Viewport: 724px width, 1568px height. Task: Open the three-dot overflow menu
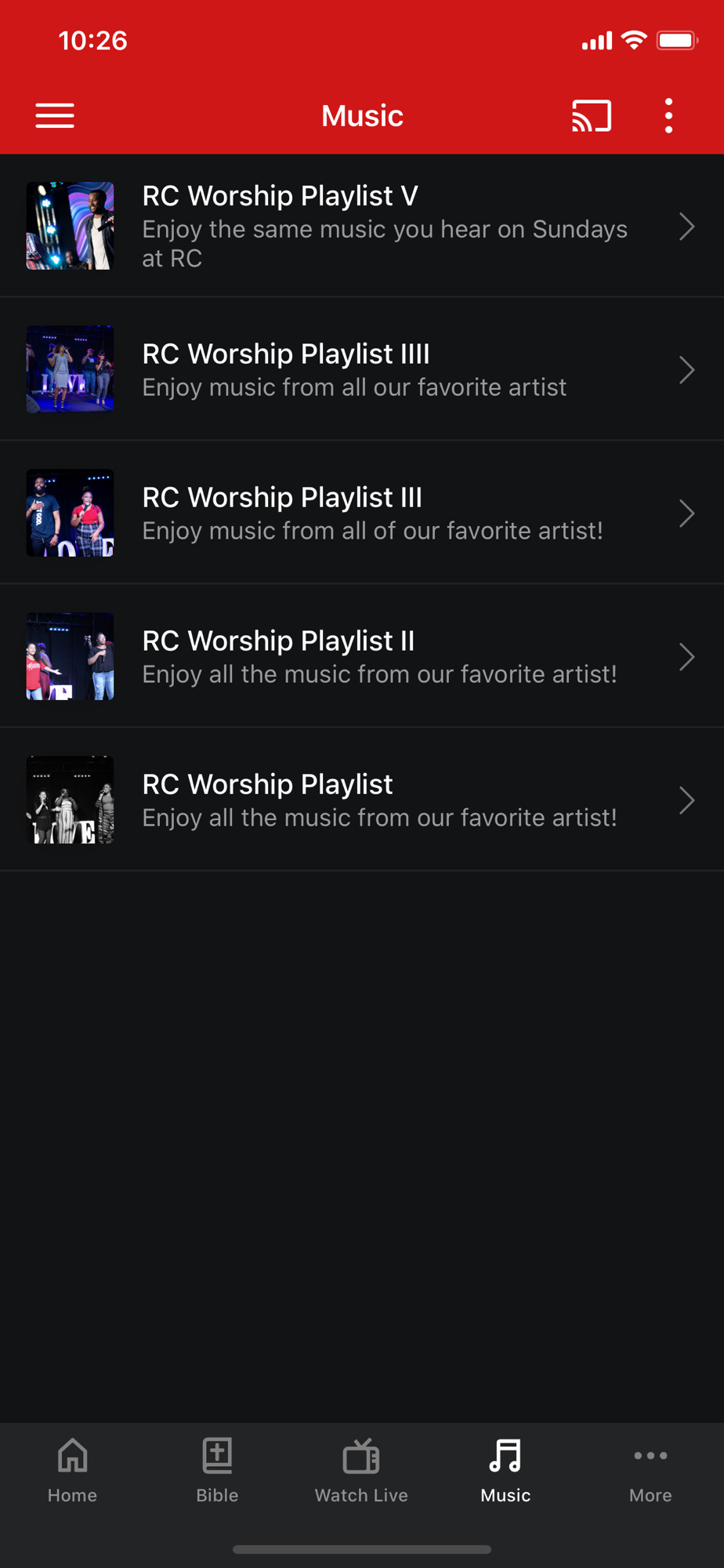point(668,116)
